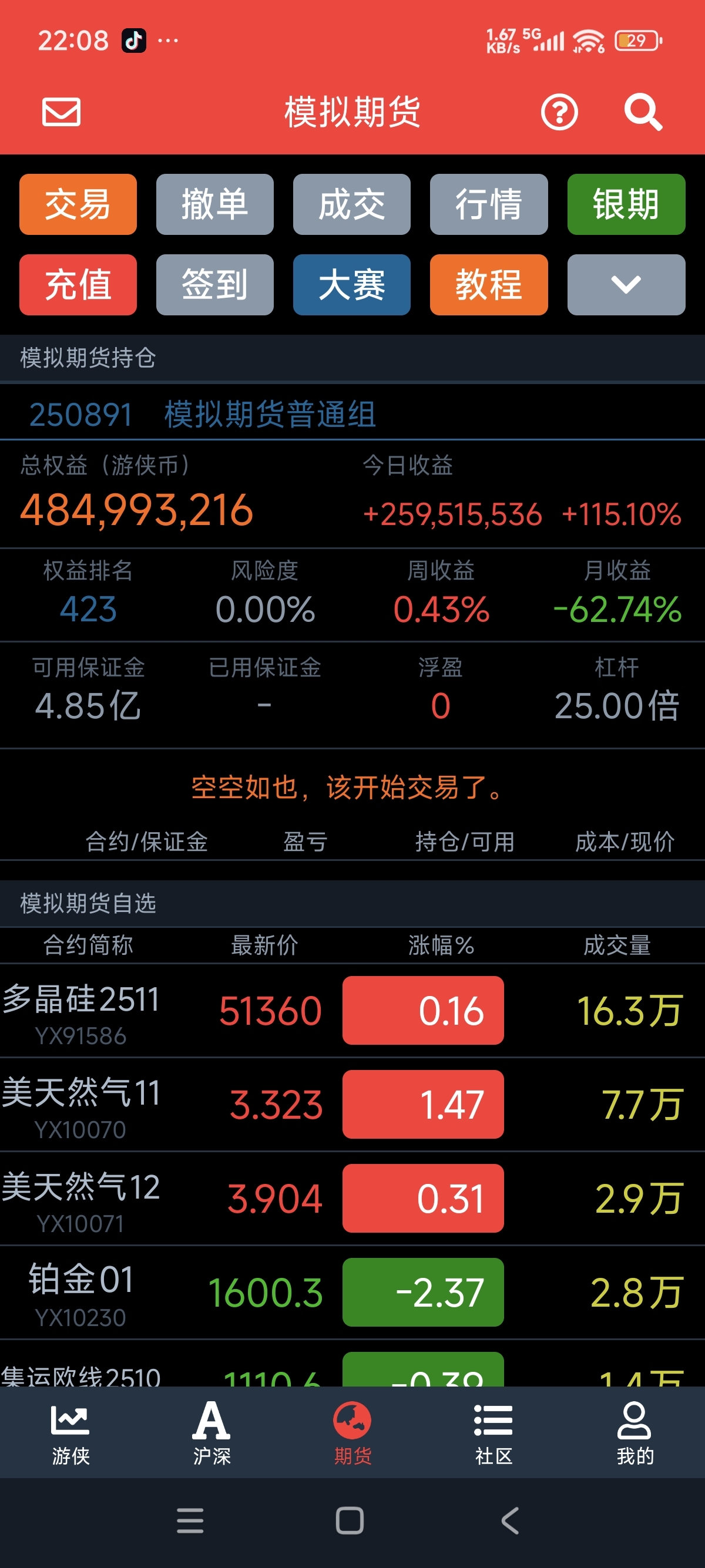Open the help question mark icon
The width and height of the screenshot is (705, 1568).
pyautogui.click(x=559, y=112)
